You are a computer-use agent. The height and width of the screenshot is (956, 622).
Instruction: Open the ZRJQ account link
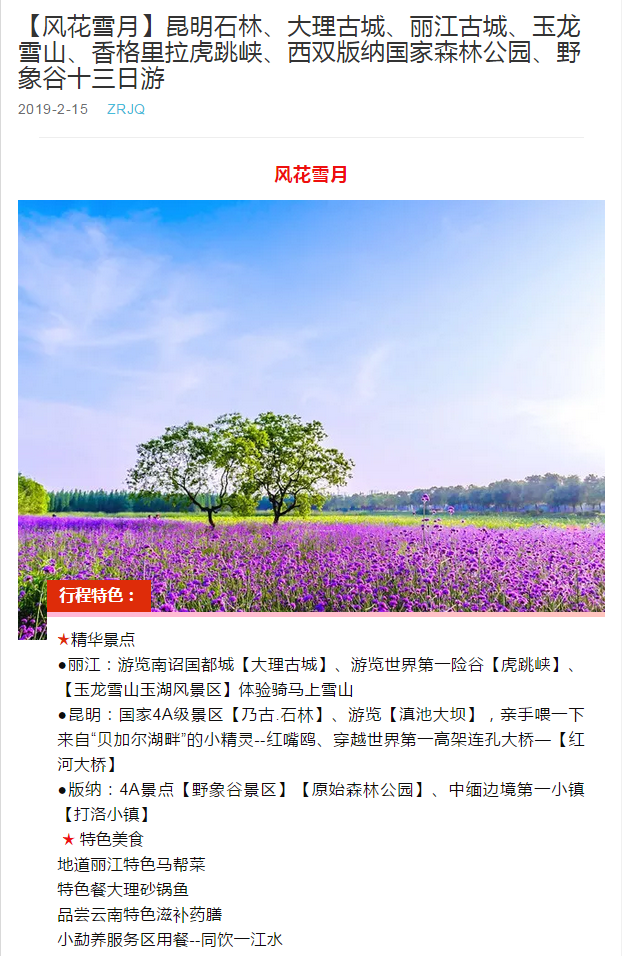[x=125, y=109]
